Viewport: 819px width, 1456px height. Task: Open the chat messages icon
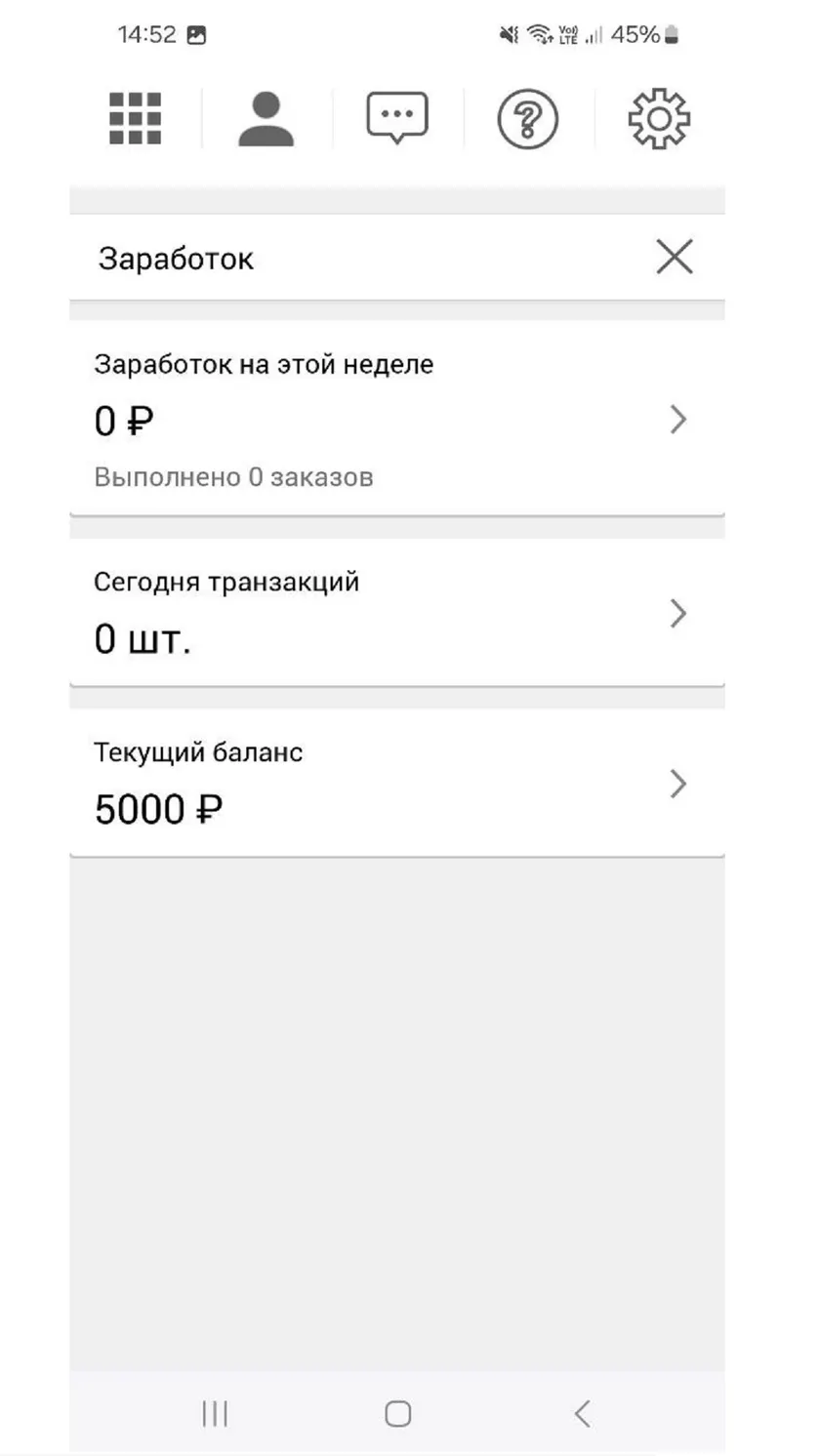pyautogui.click(x=396, y=119)
